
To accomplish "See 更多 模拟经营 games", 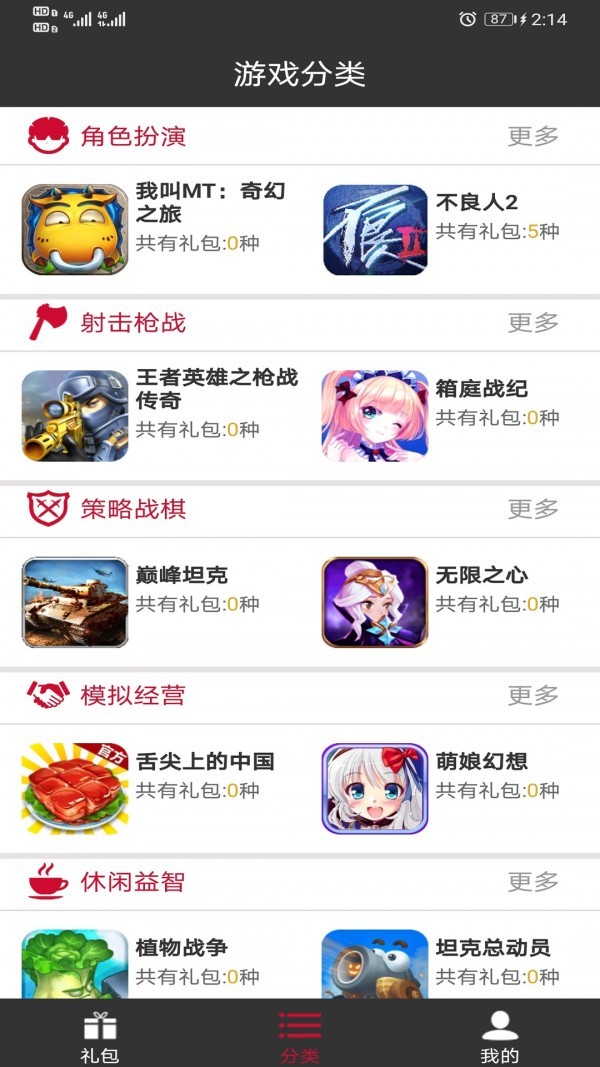I will (532, 695).
